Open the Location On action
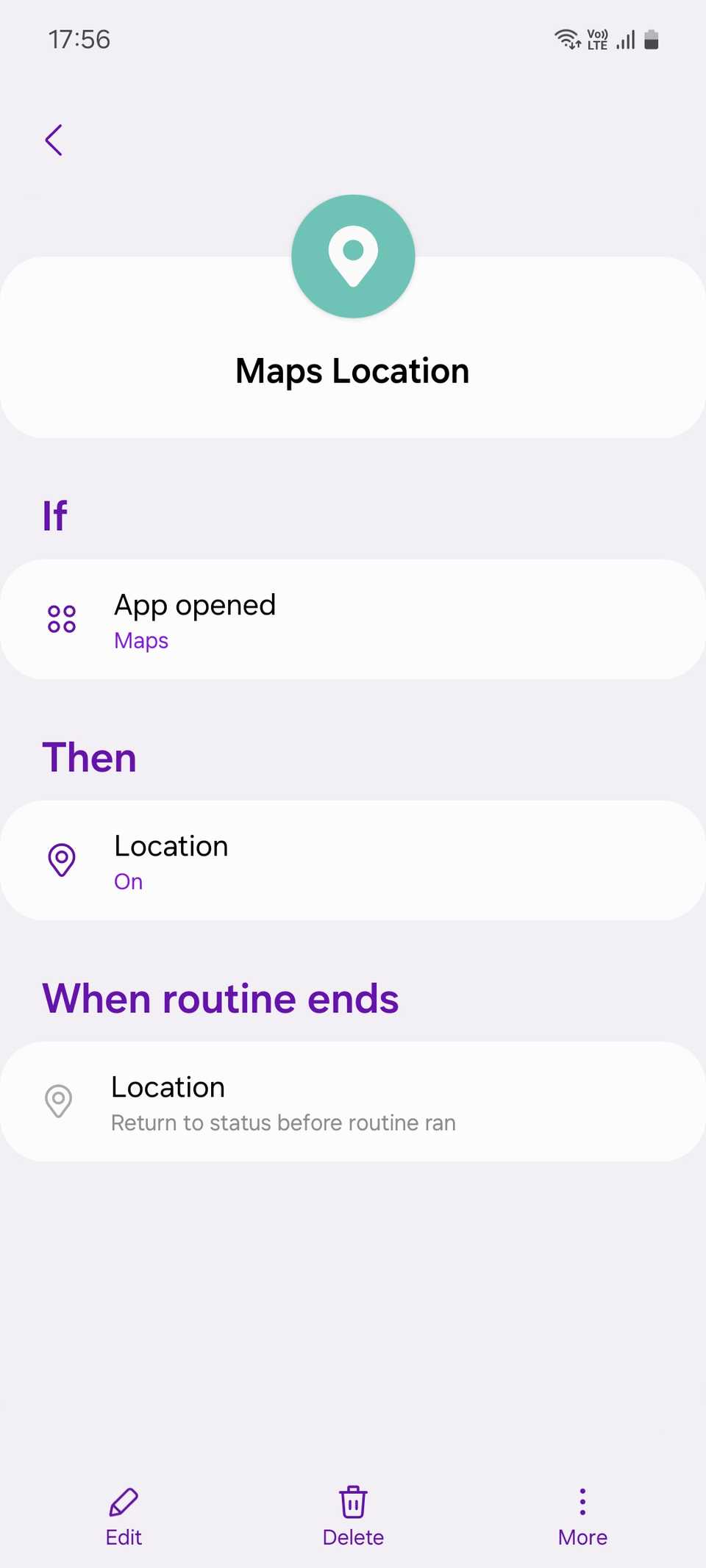Image resolution: width=706 pixels, height=1568 pixels. click(x=353, y=861)
